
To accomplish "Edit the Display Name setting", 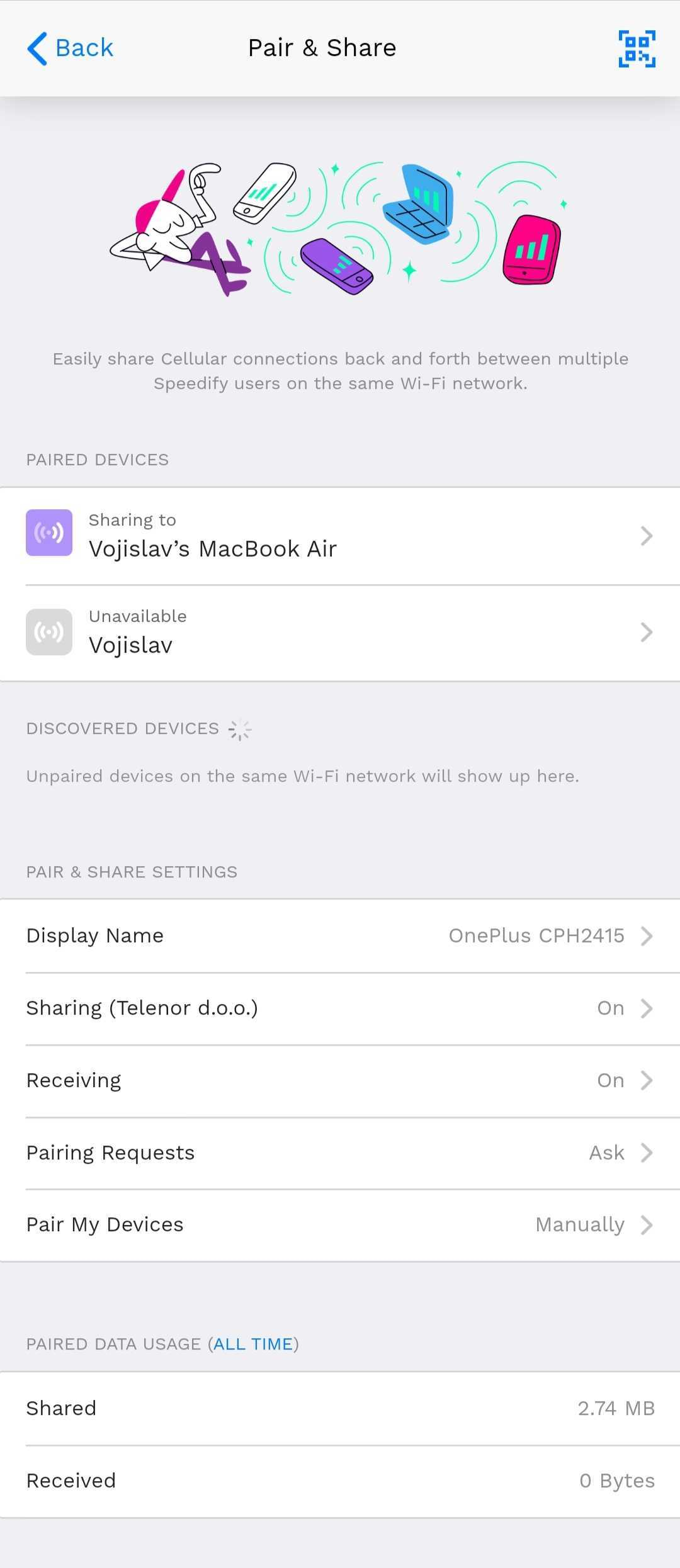I will (x=340, y=936).
